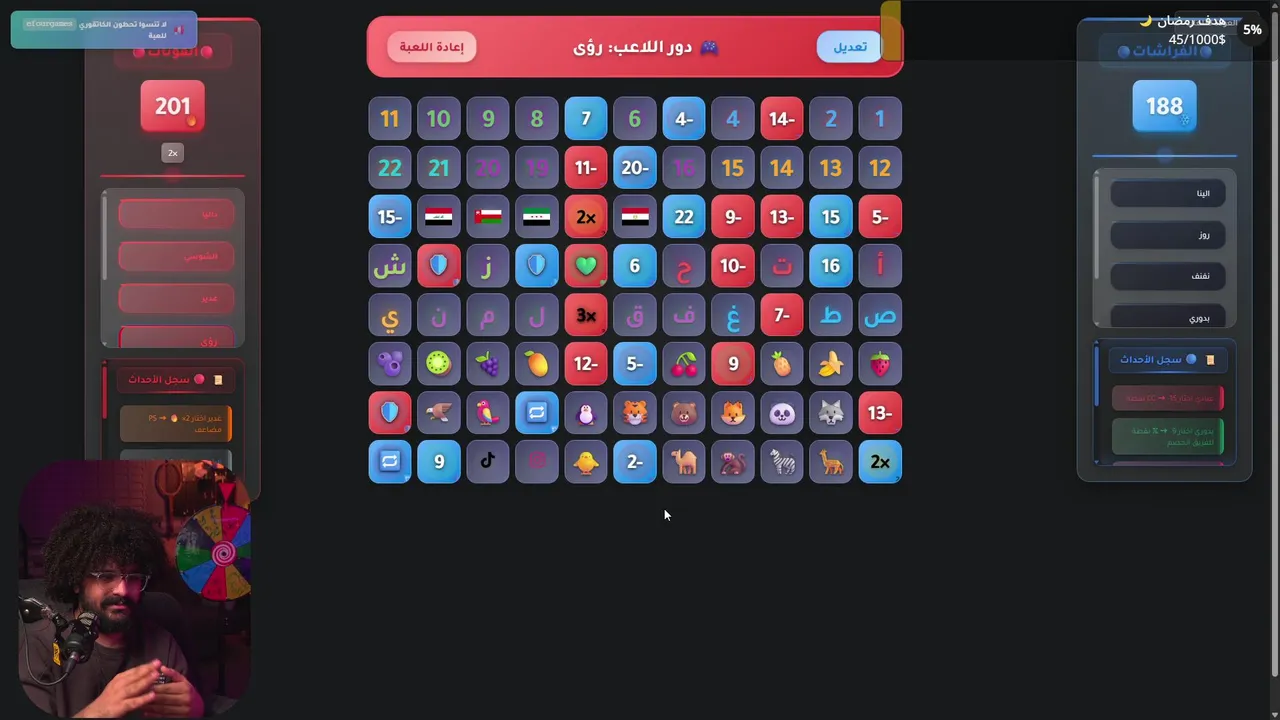Choose the camel tile

tap(684, 462)
